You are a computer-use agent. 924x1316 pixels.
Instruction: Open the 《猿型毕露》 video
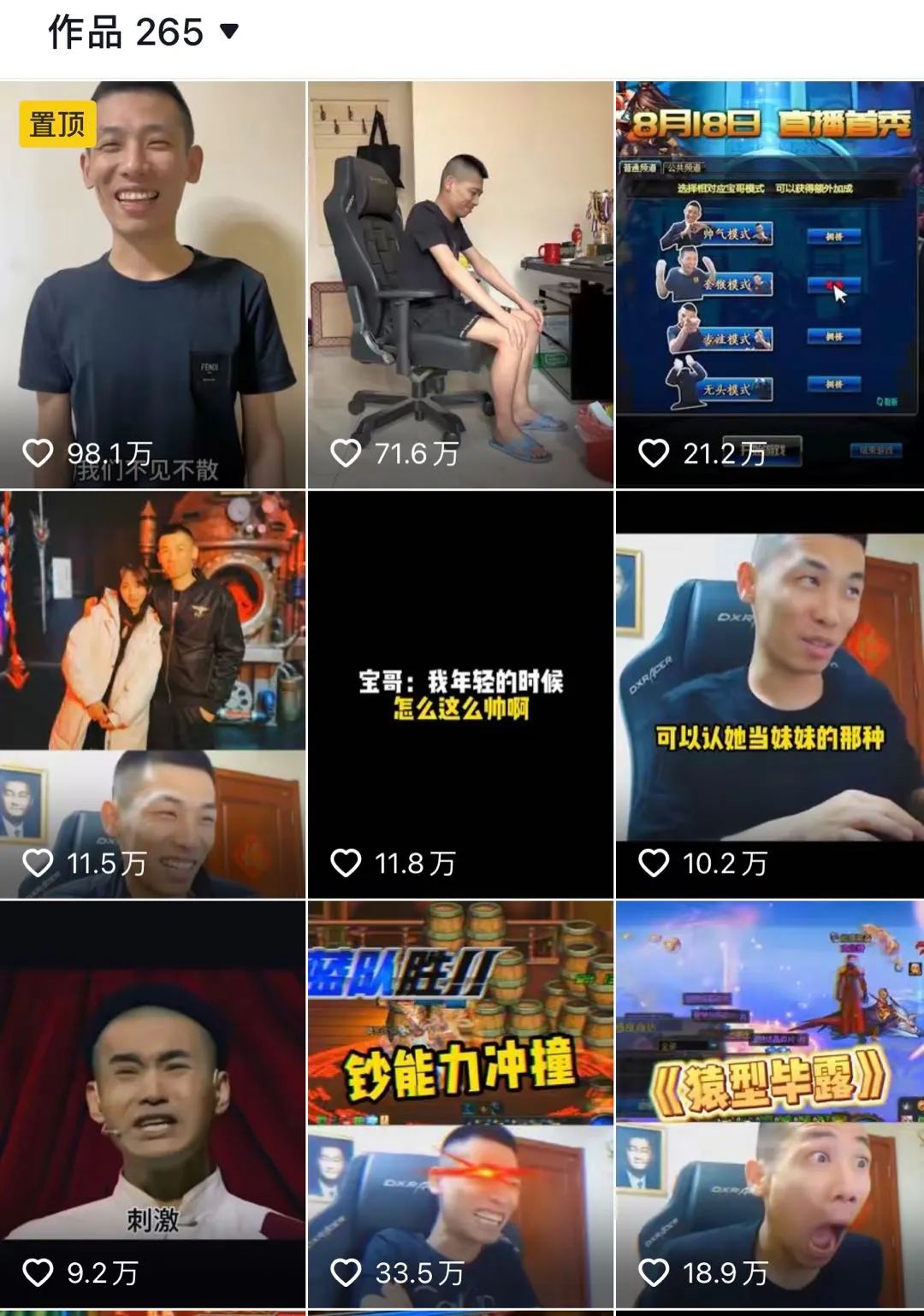click(769, 1104)
